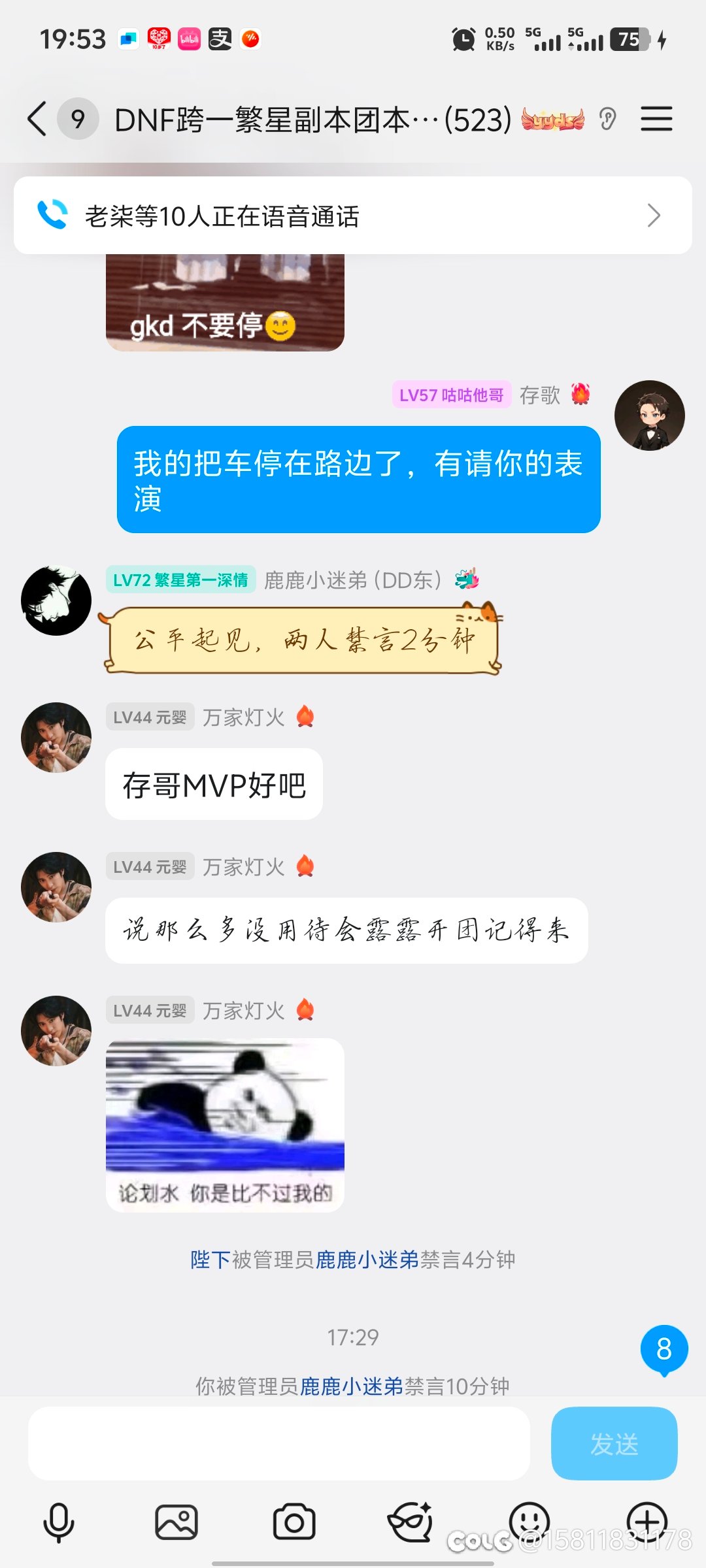Jump to the 8 new unread messages
Image resolution: width=706 pixels, height=1568 pixels.
click(x=664, y=1349)
